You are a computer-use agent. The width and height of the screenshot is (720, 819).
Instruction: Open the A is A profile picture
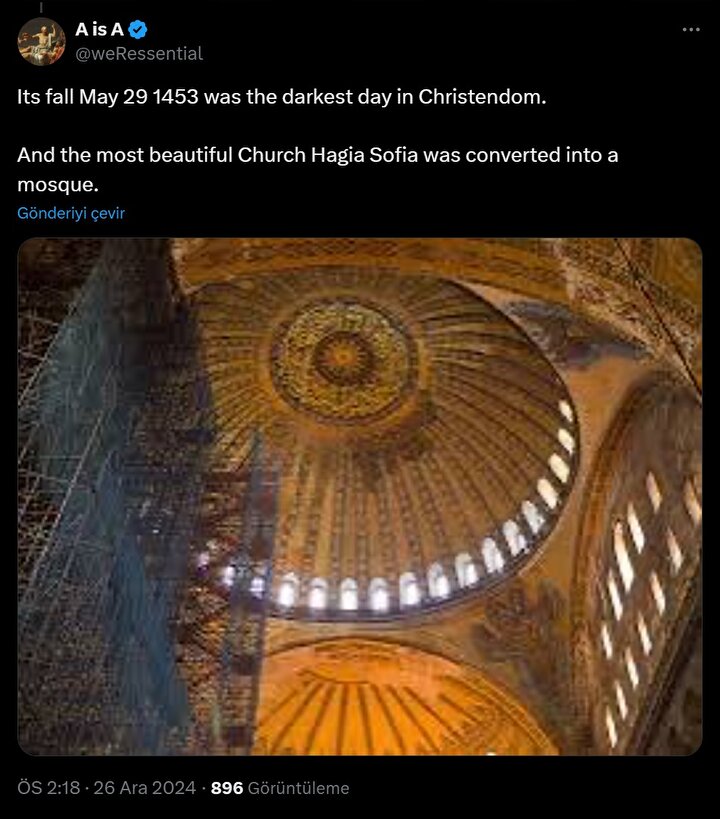pyautogui.click(x=41, y=42)
